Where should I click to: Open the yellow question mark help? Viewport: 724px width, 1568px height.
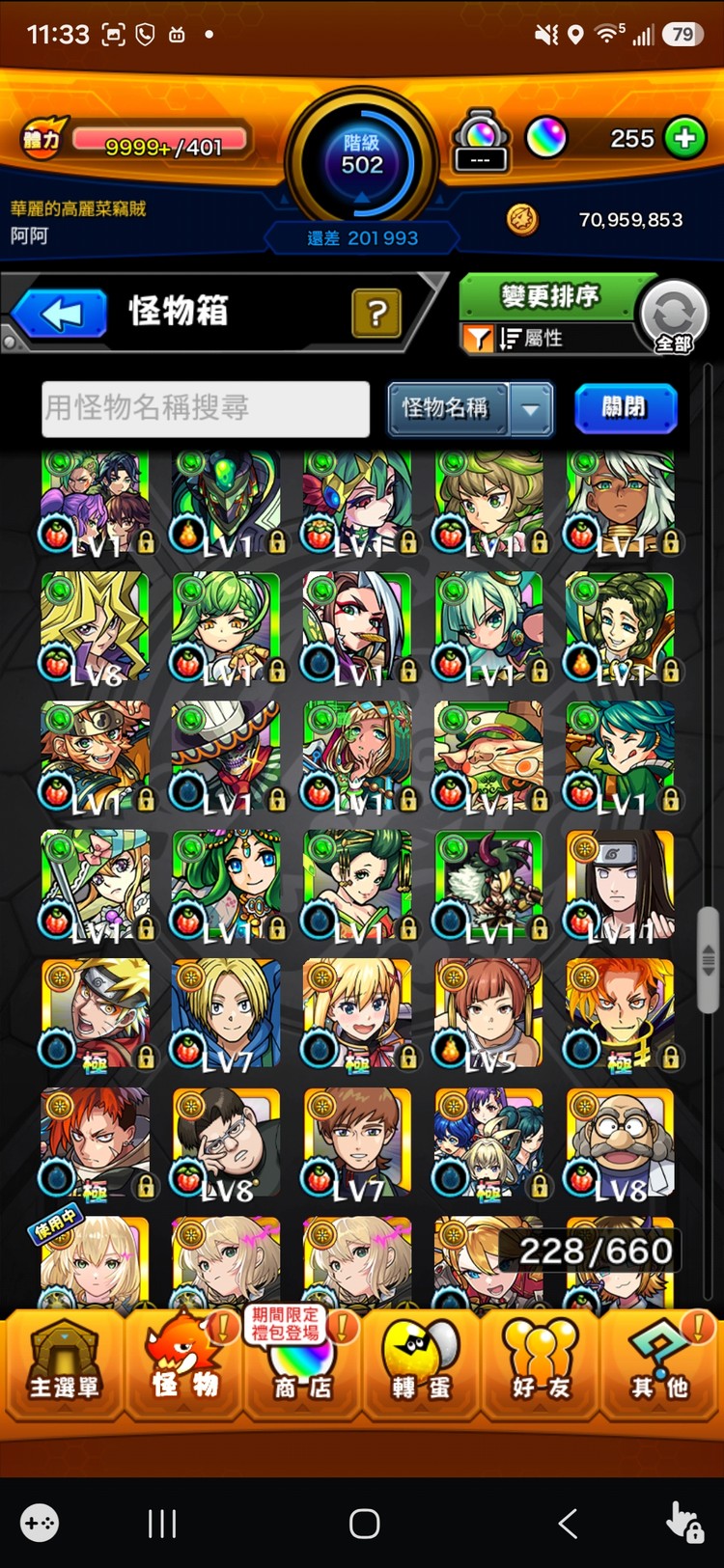(x=376, y=313)
